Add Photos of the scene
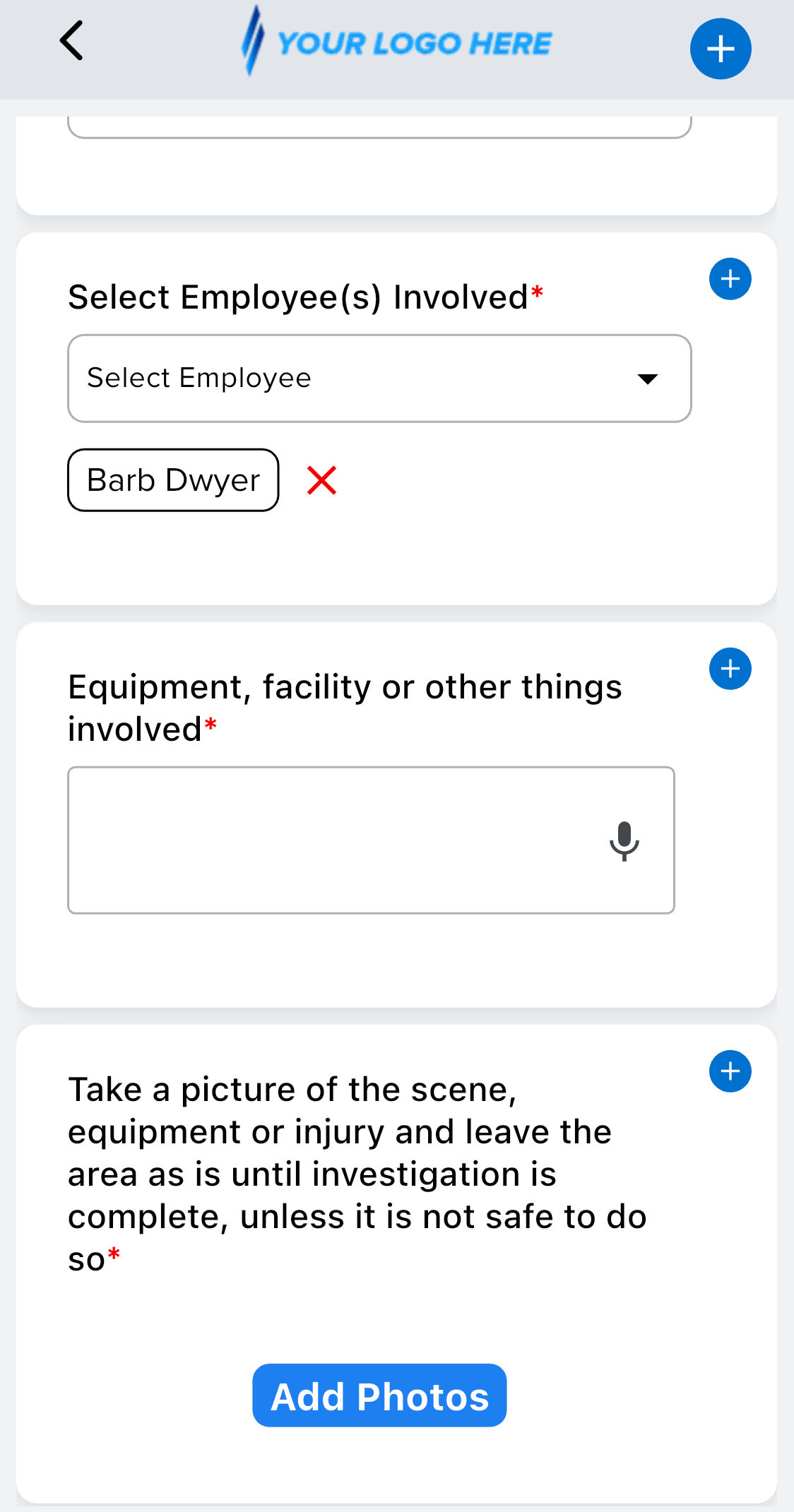This screenshot has width=794, height=1512. (379, 1395)
